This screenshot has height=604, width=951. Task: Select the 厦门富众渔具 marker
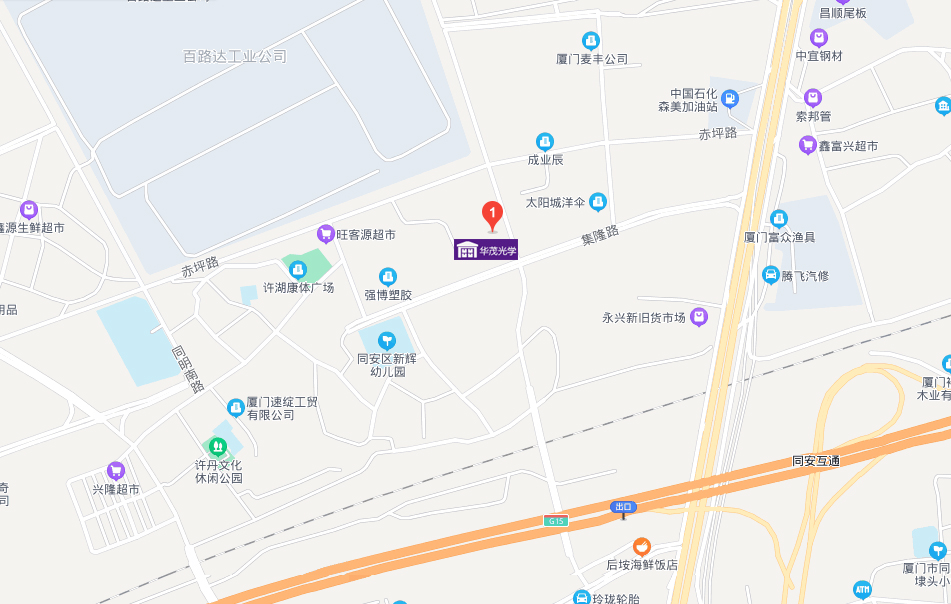point(779,219)
